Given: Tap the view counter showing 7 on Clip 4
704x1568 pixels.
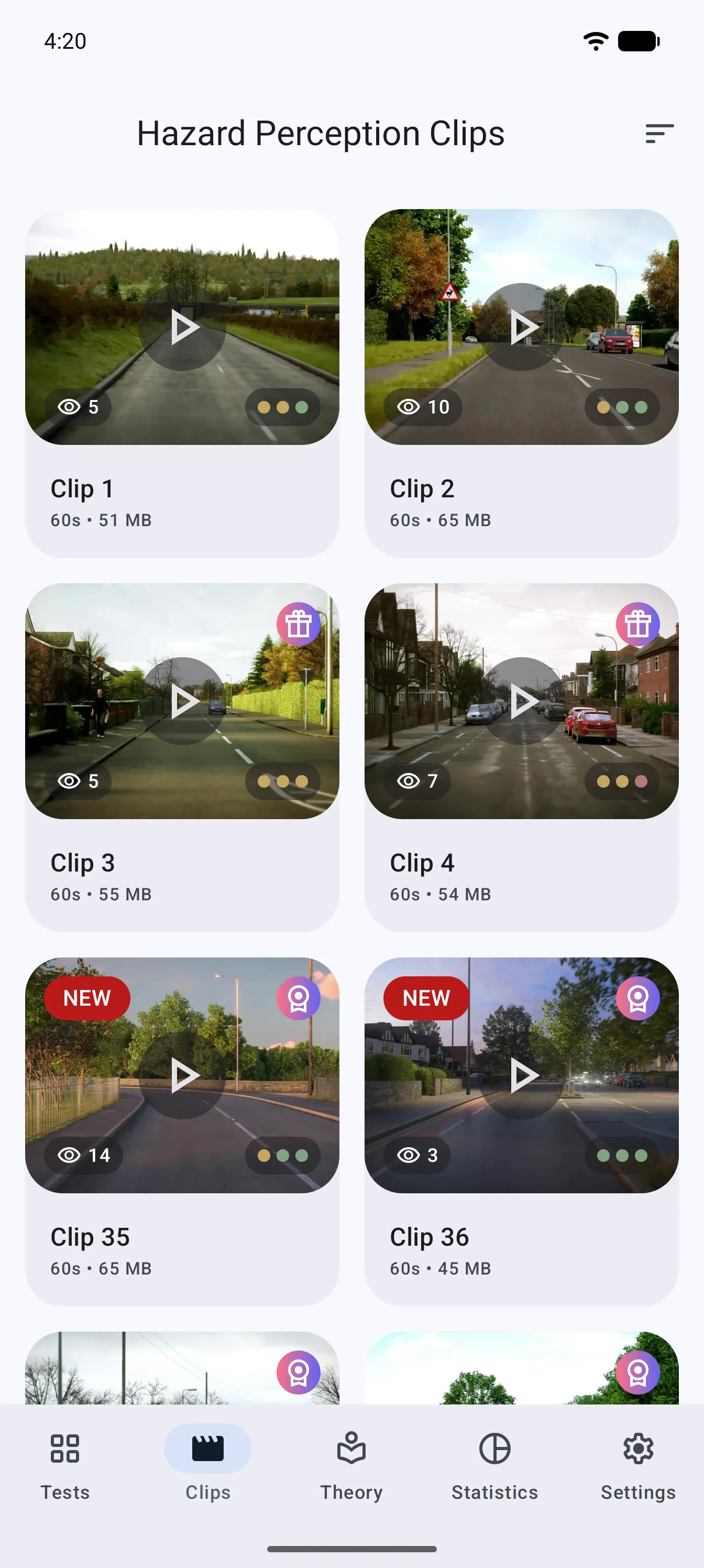Looking at the screenshot, I should 416,781.
